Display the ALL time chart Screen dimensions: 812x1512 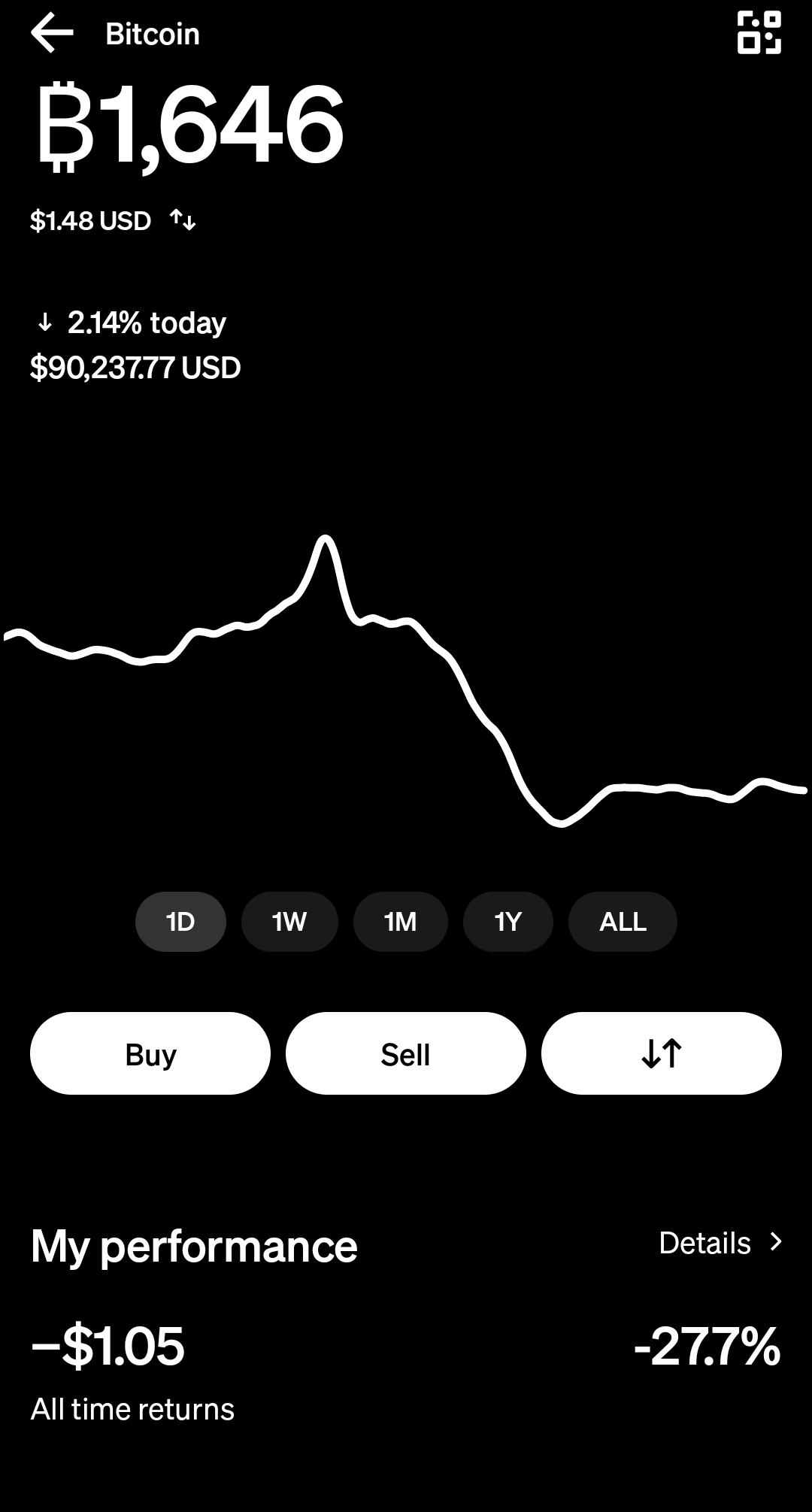[x=623, y=922]
